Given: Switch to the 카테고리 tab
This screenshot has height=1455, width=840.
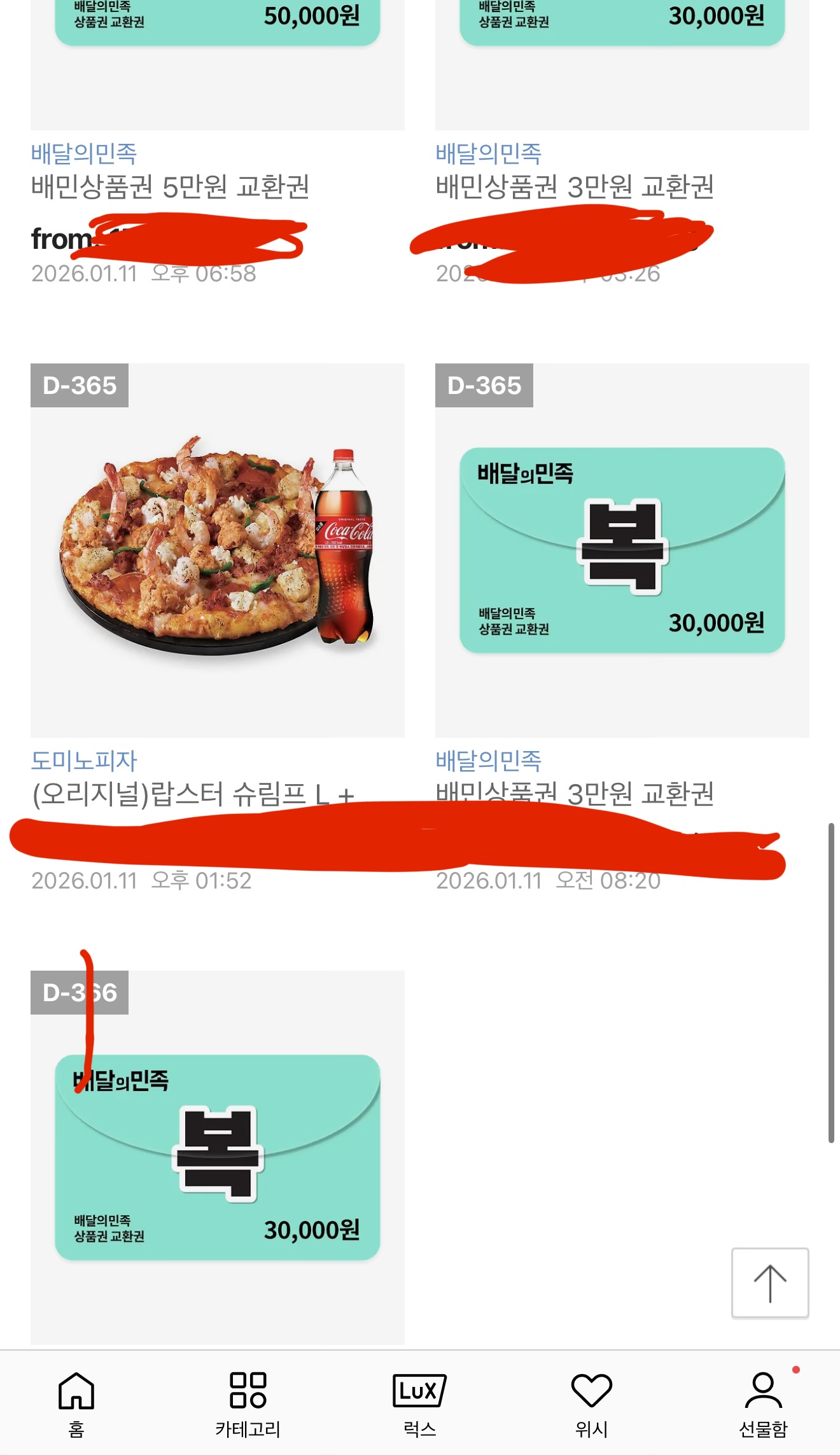Looking at the screenshot, I should click(248, 1403).
